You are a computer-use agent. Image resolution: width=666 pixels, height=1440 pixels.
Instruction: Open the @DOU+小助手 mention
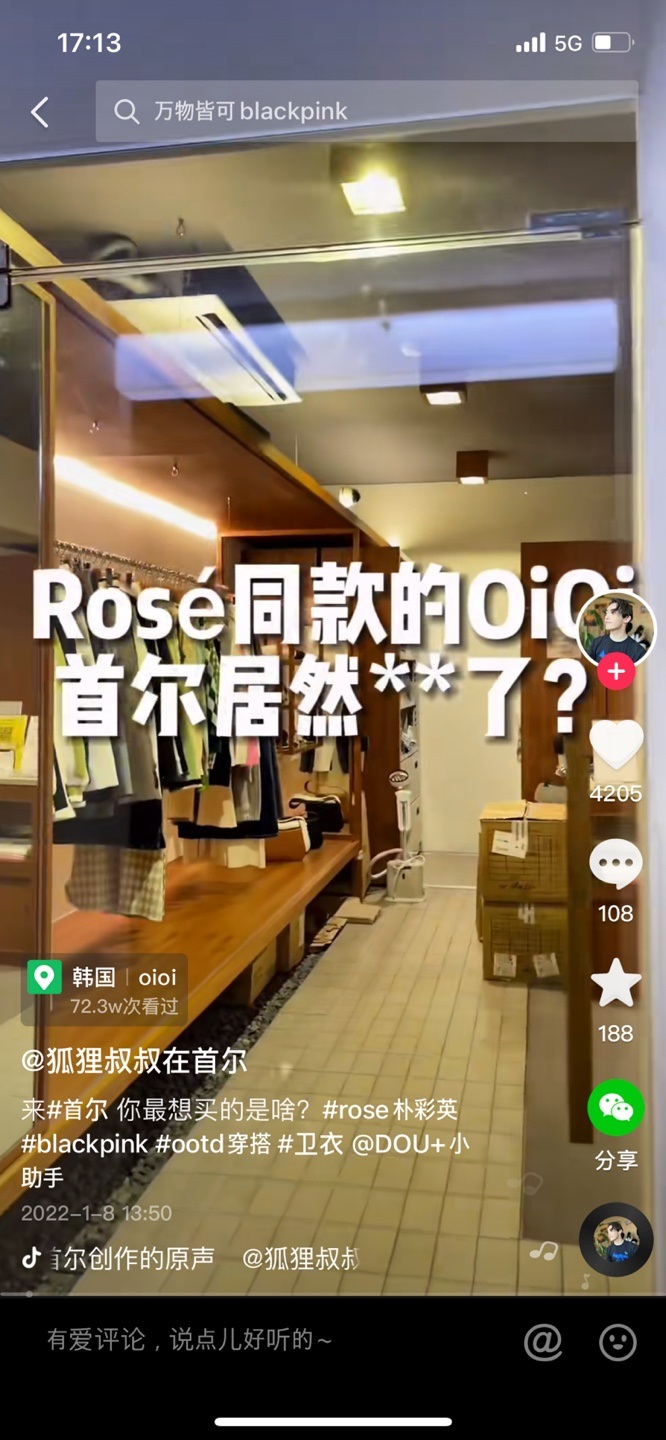(x=410, y=1144)
